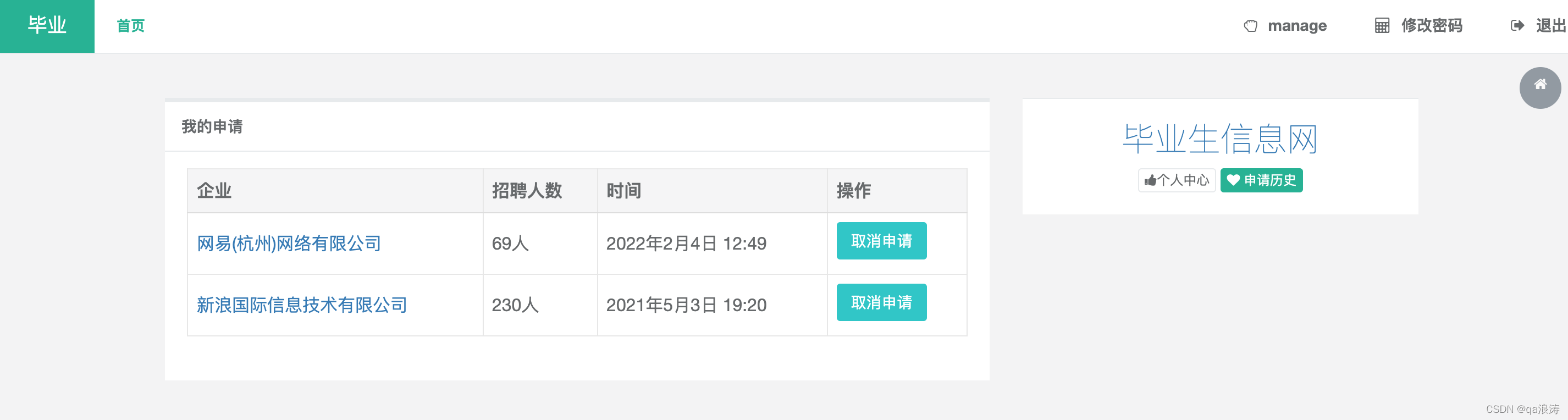Screen dimensions: 1568x420
Task: Open 申请历史 application history
Action: [x=1261, y=180]
